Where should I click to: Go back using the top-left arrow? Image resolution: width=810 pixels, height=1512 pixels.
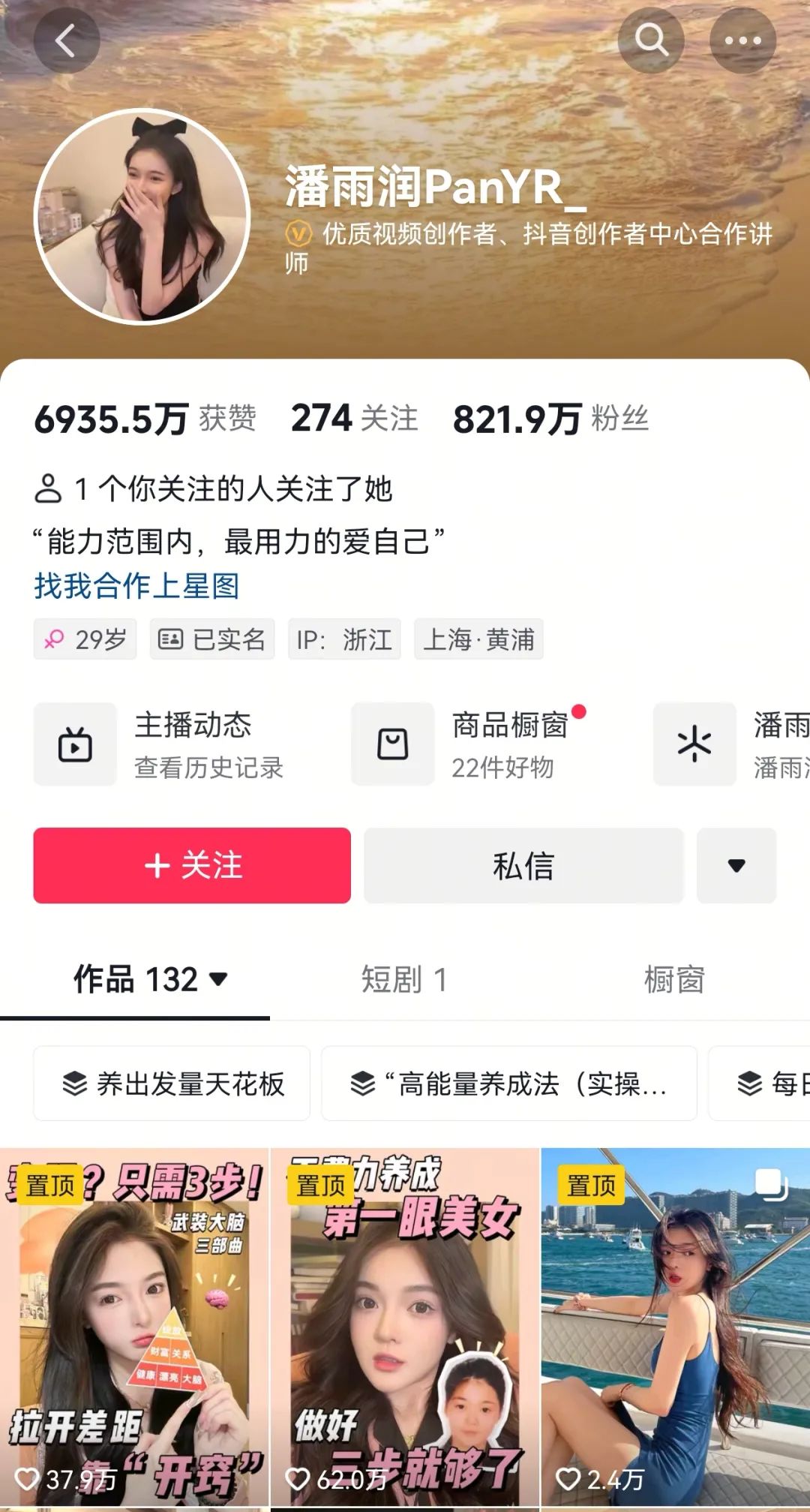click(x=66, y=41)
